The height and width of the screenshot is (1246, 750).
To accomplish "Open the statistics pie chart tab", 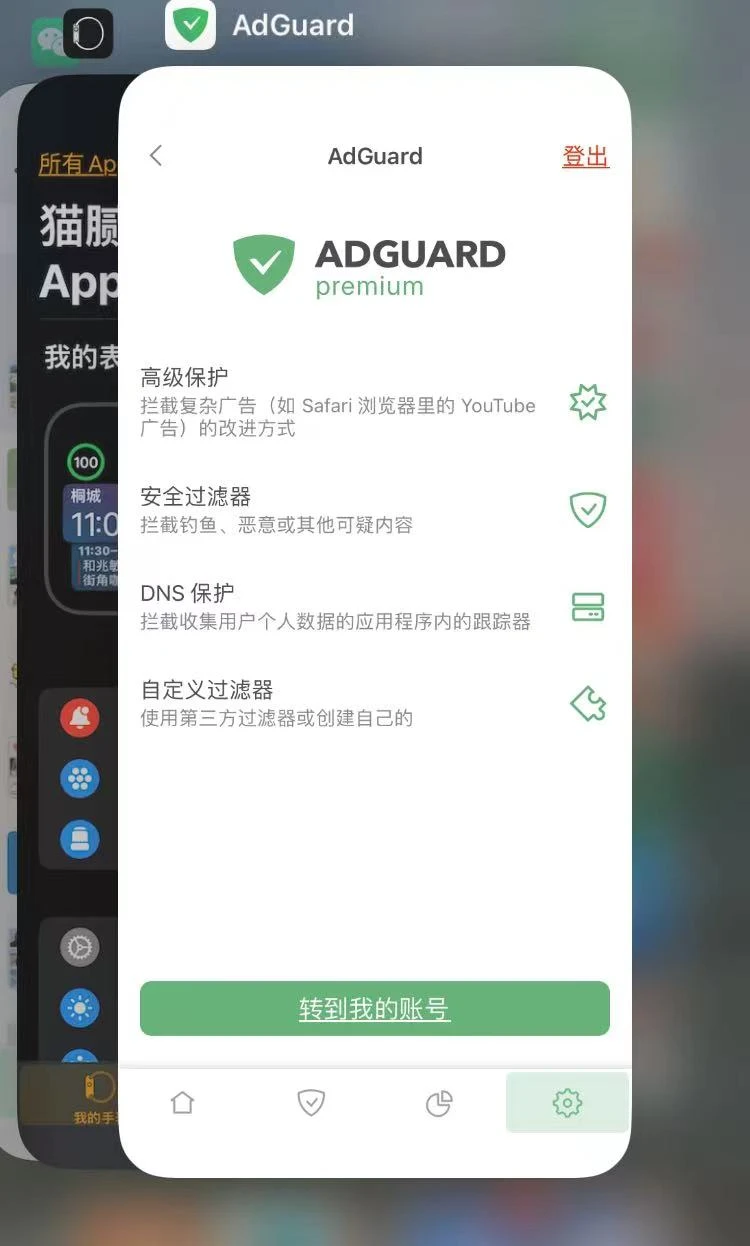I will coord(439,1103).
